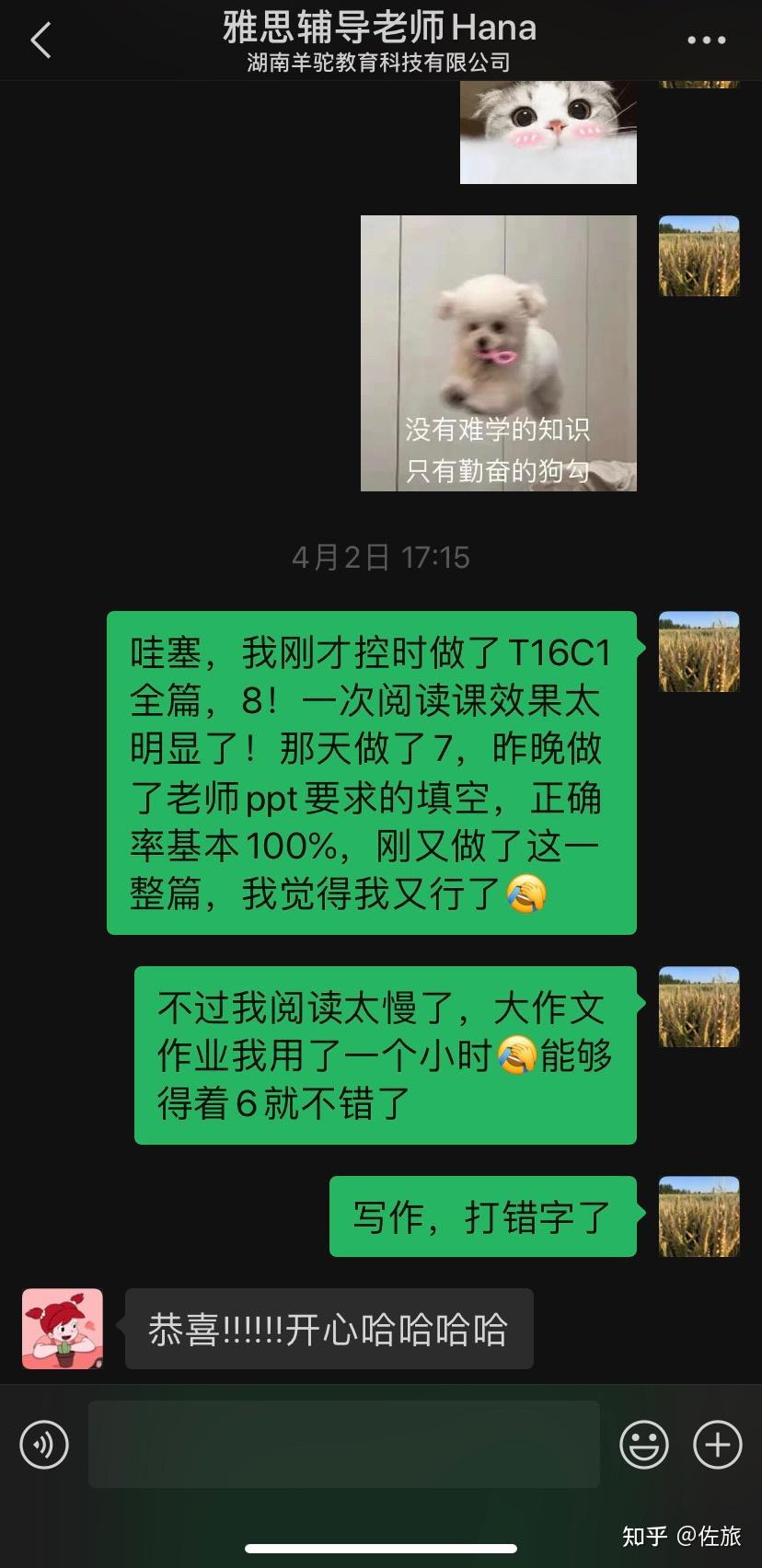The image size is (762, 1568).
Task: Tap the wheat-field avatar beside the dog sticker
Action: click(x=699, y=256)
